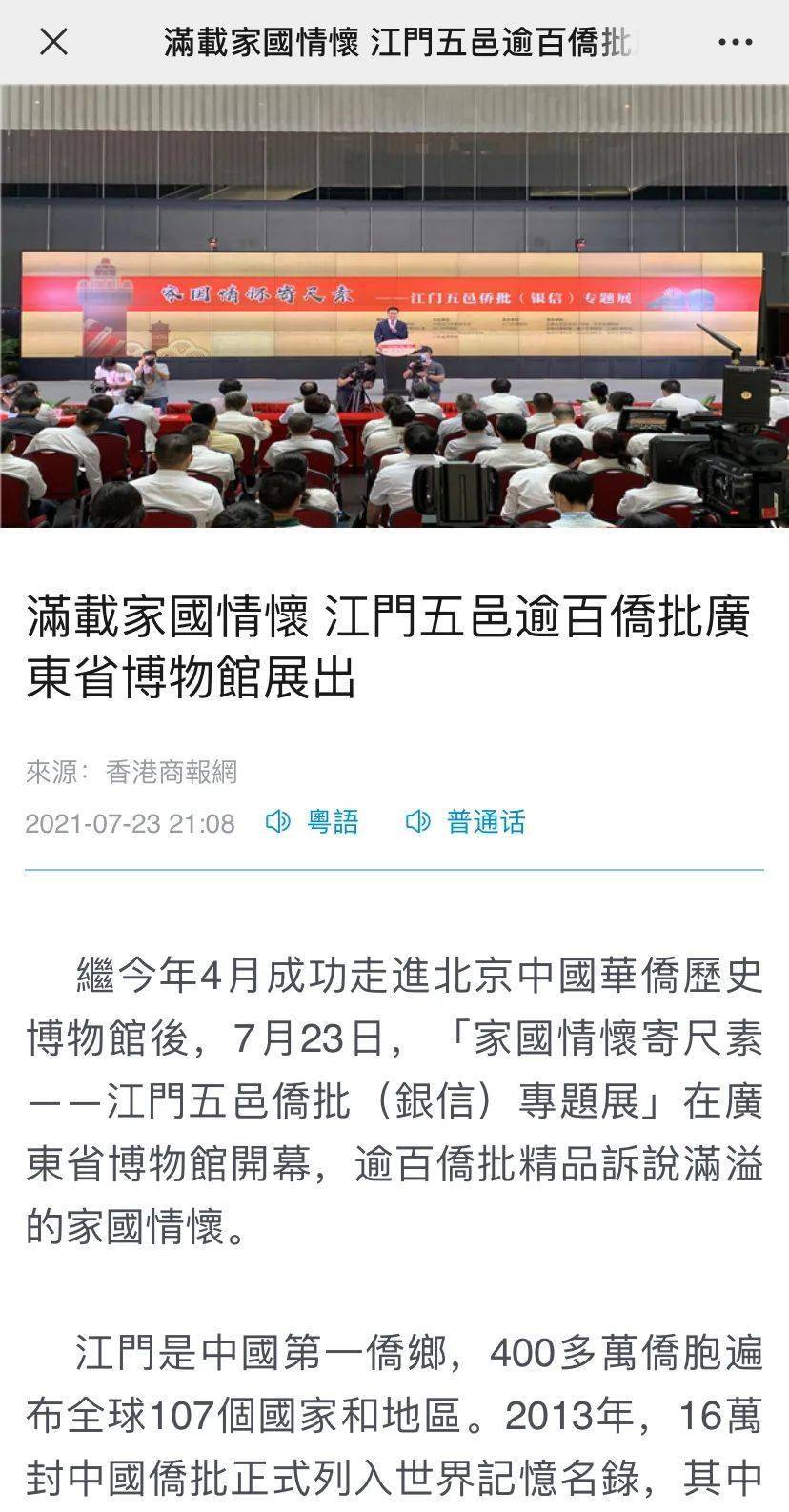This screenshot has width=789, height=1512.
Task: Open the three-dot overflow menu
Action: coord(735,42)
